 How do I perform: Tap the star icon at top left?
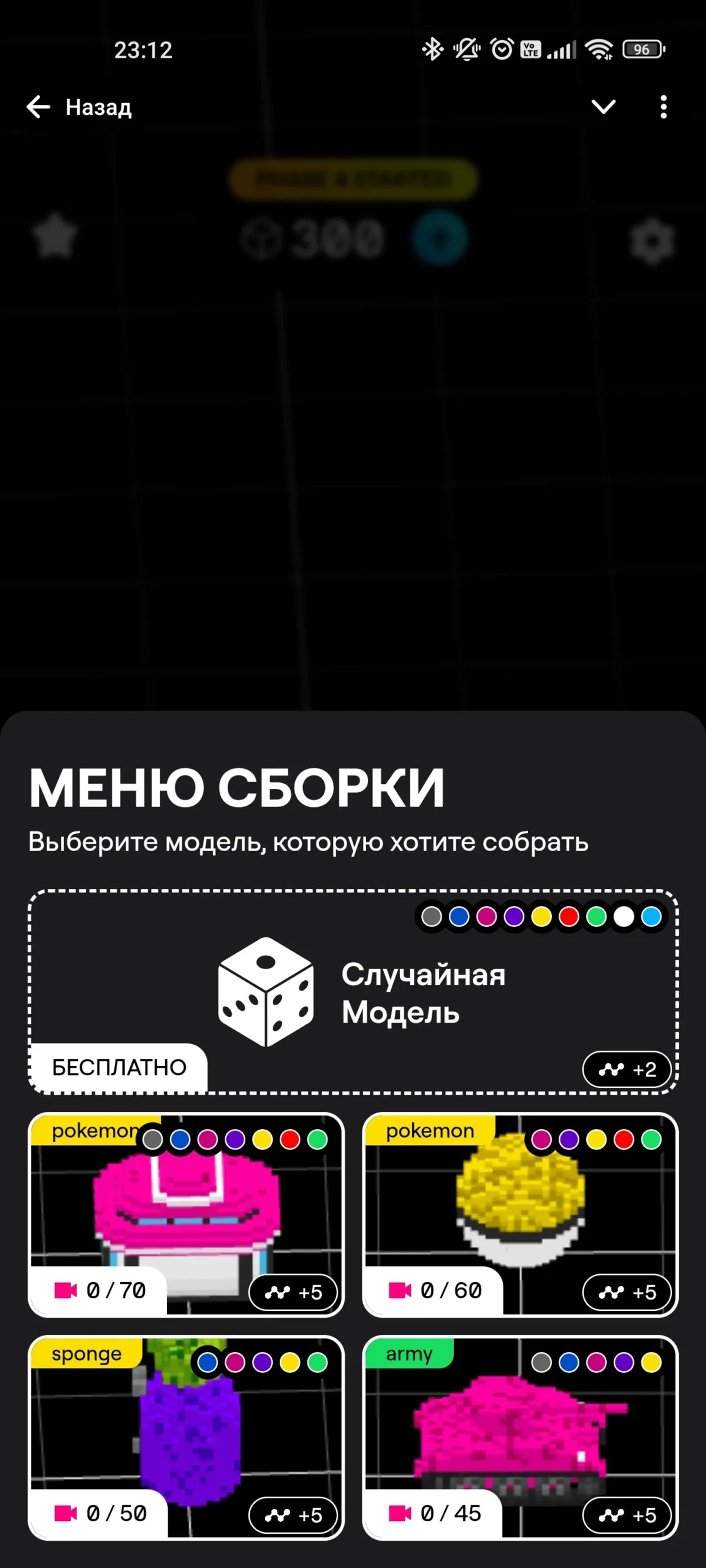pyautogui.click(x=54, y=238)
